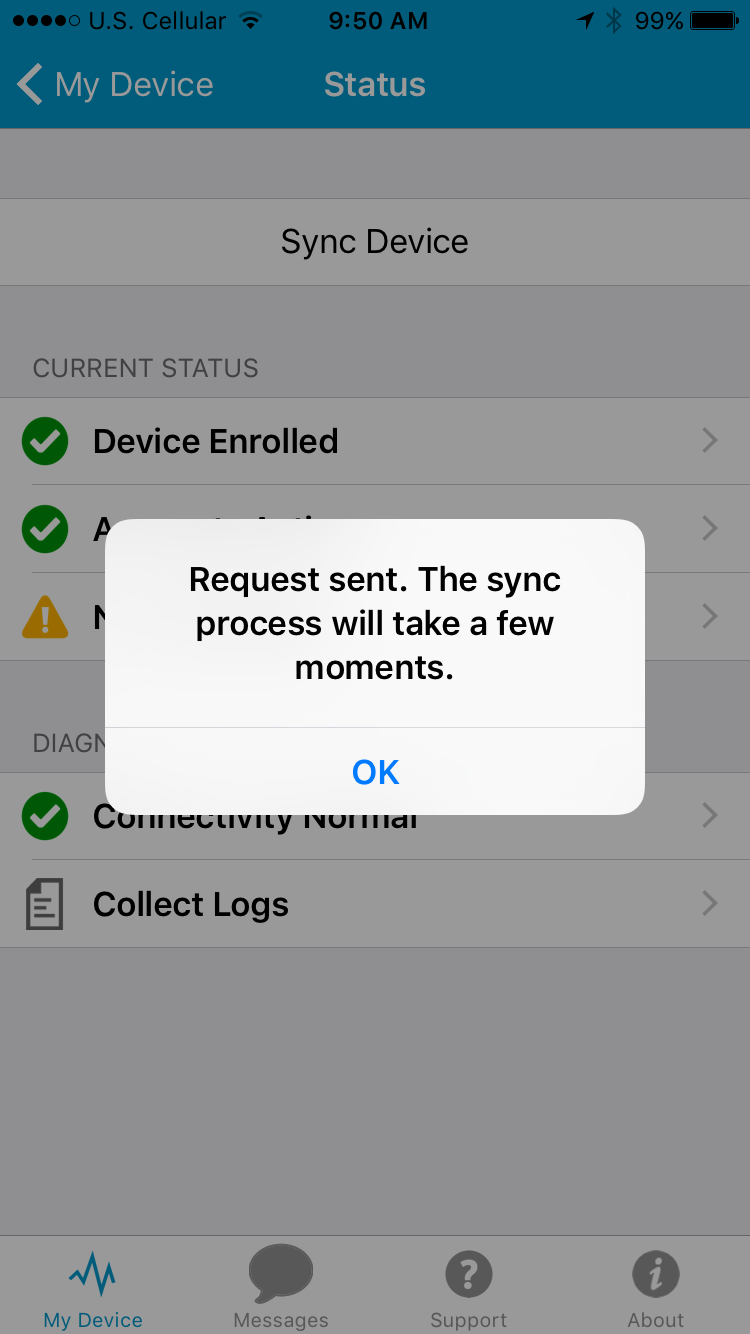The height and width of the screenshot is (1334, 750).
Task: Dismiss the dialog with OK
Action: [375, 771]
